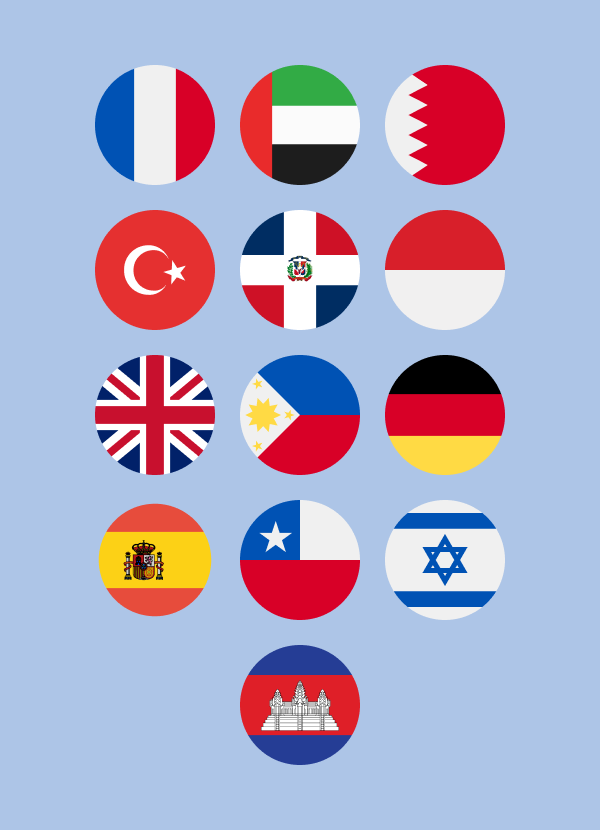Pick the Germany flag
This screenshot has width=600, height=831.
[x=445, y=415]
